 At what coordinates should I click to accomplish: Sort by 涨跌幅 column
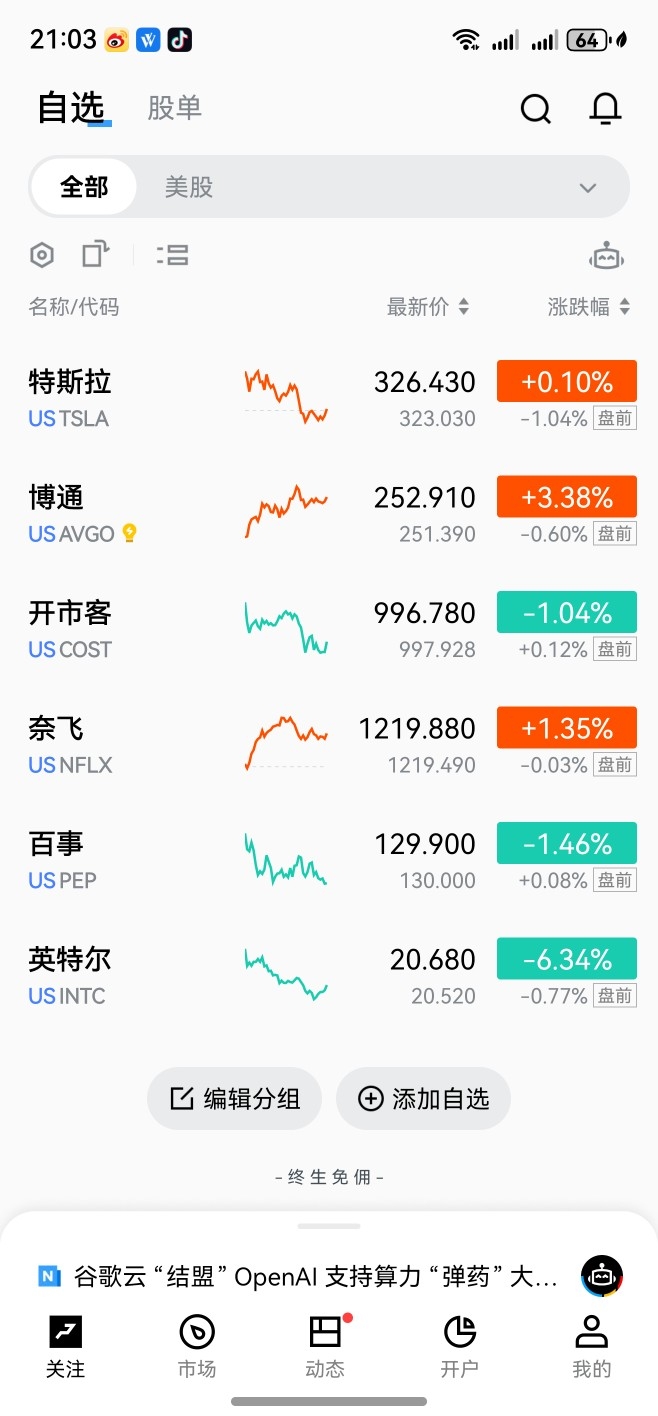coord(589,307)
